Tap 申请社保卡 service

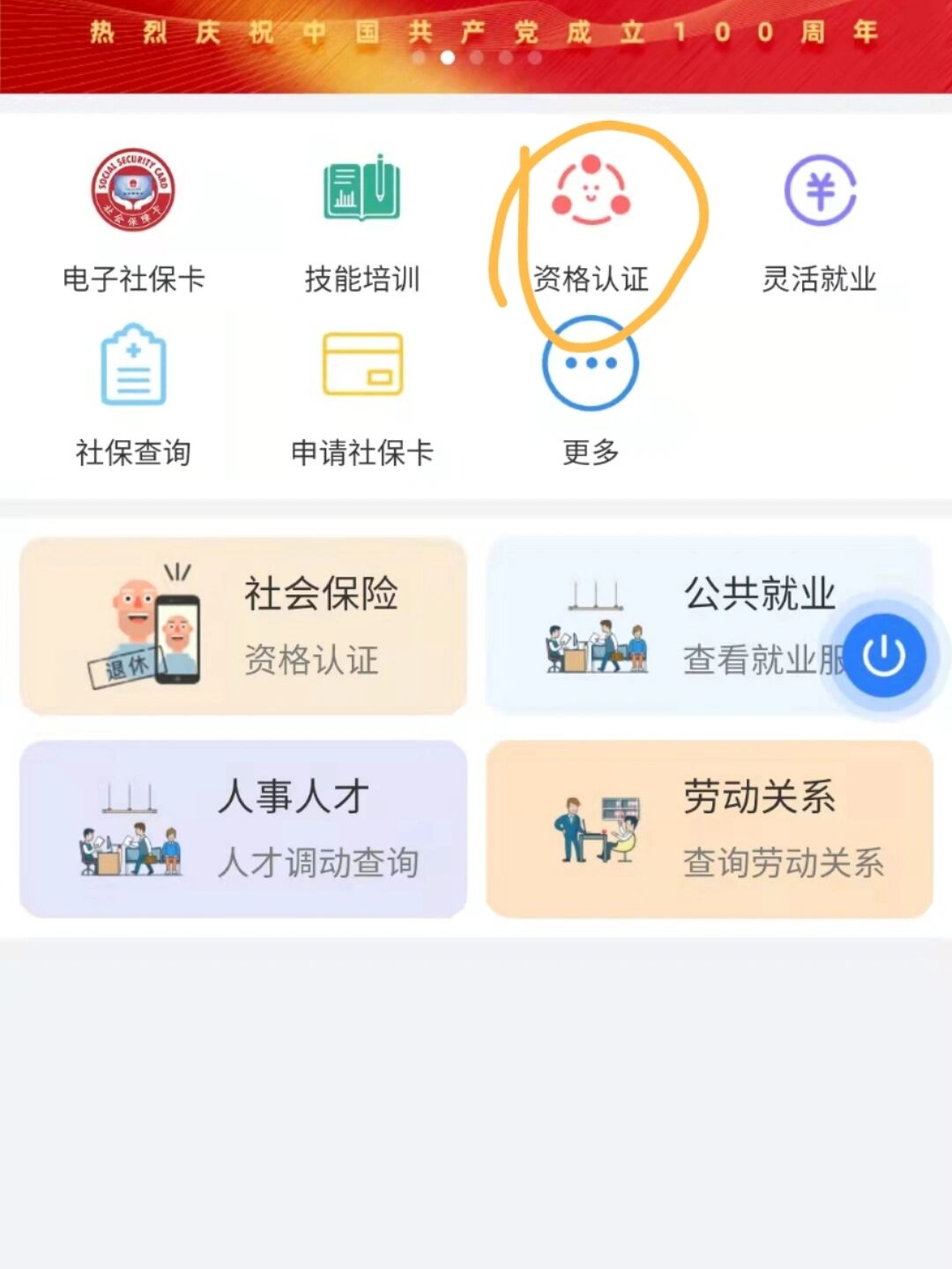coord(362,393)
